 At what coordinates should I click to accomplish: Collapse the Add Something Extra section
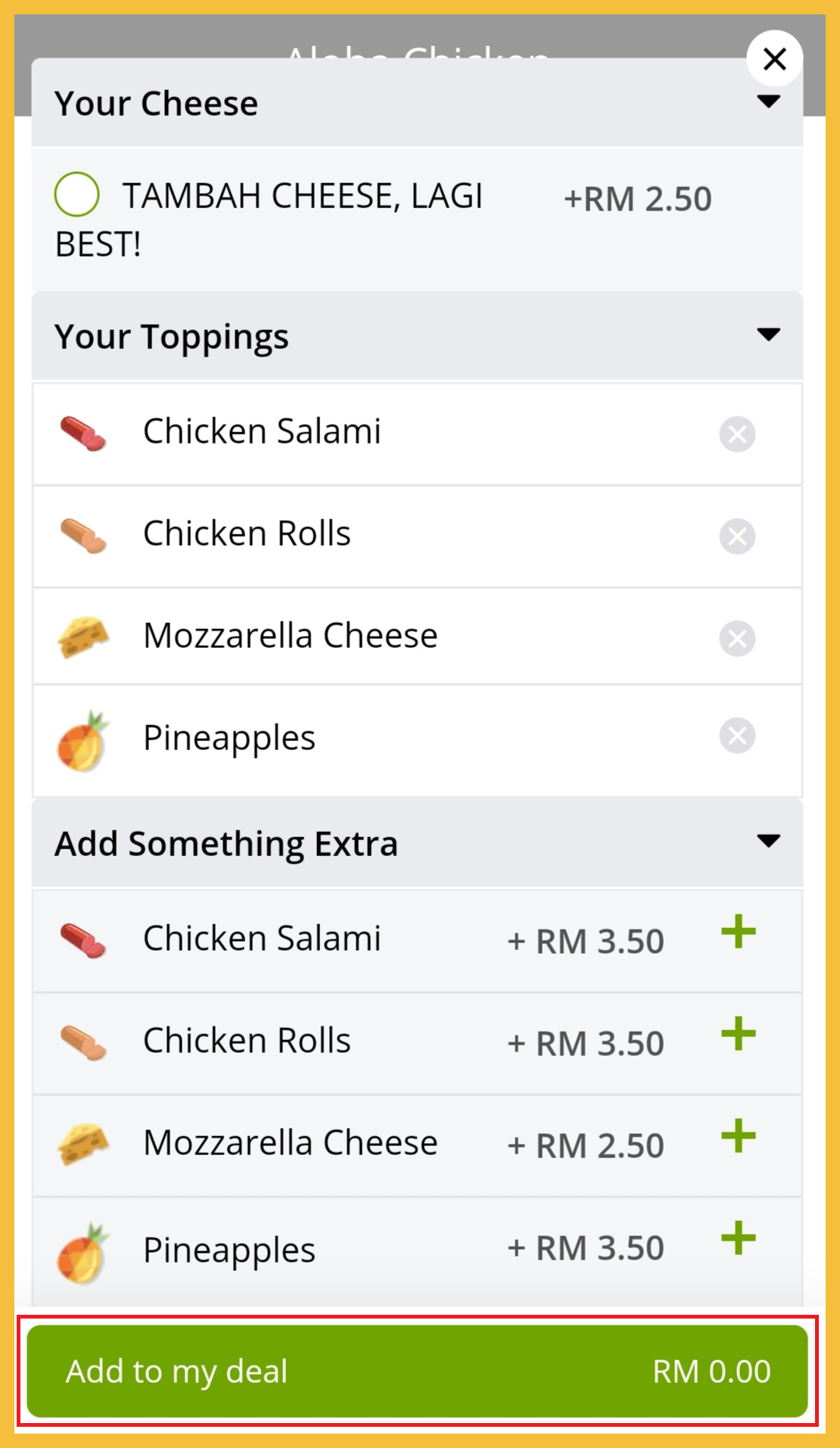[x=768, y=841]
